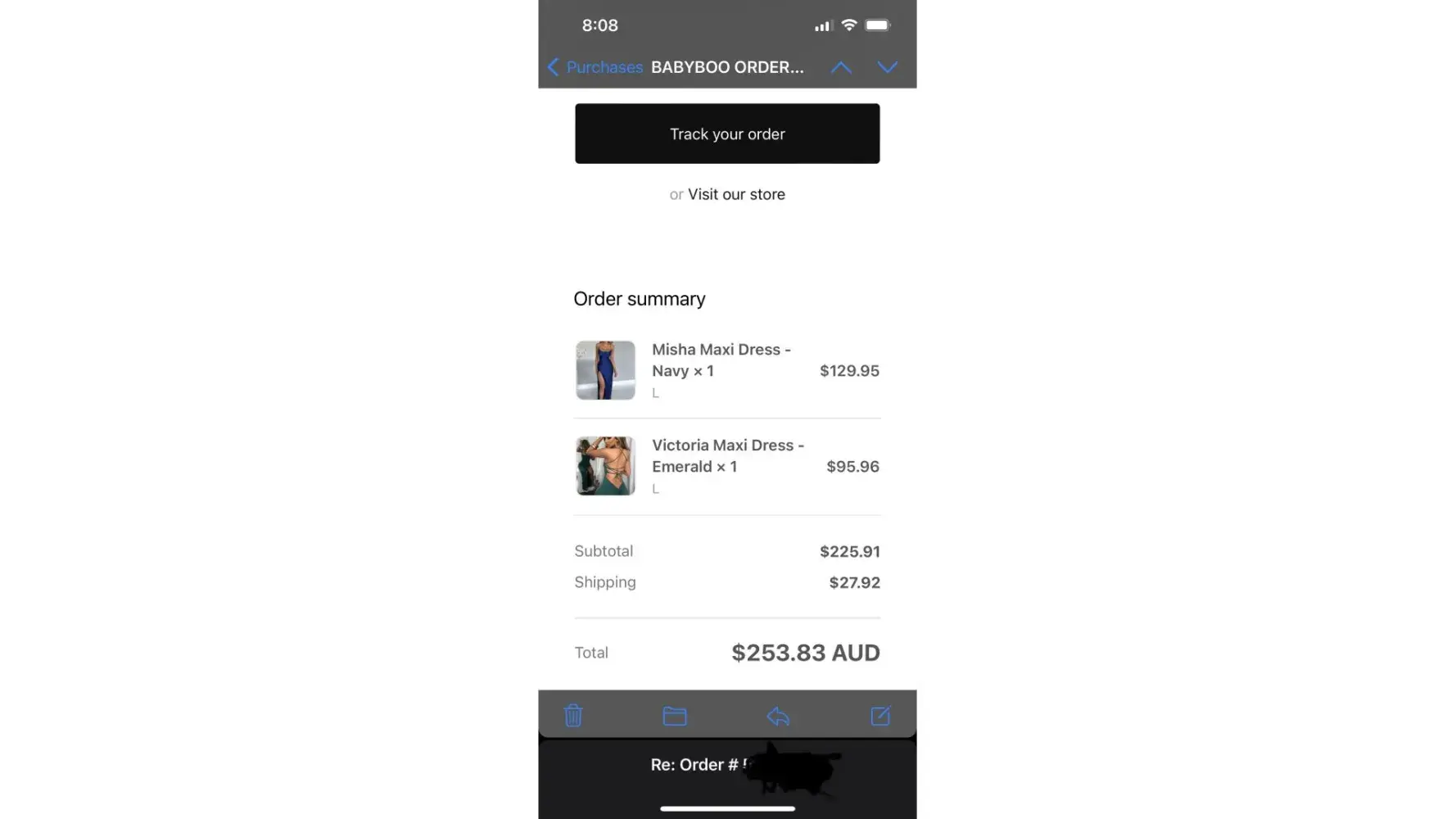Jump to the previous email with up arrow
Viewport: 1456px width, 819px height.
pos(841,67)
